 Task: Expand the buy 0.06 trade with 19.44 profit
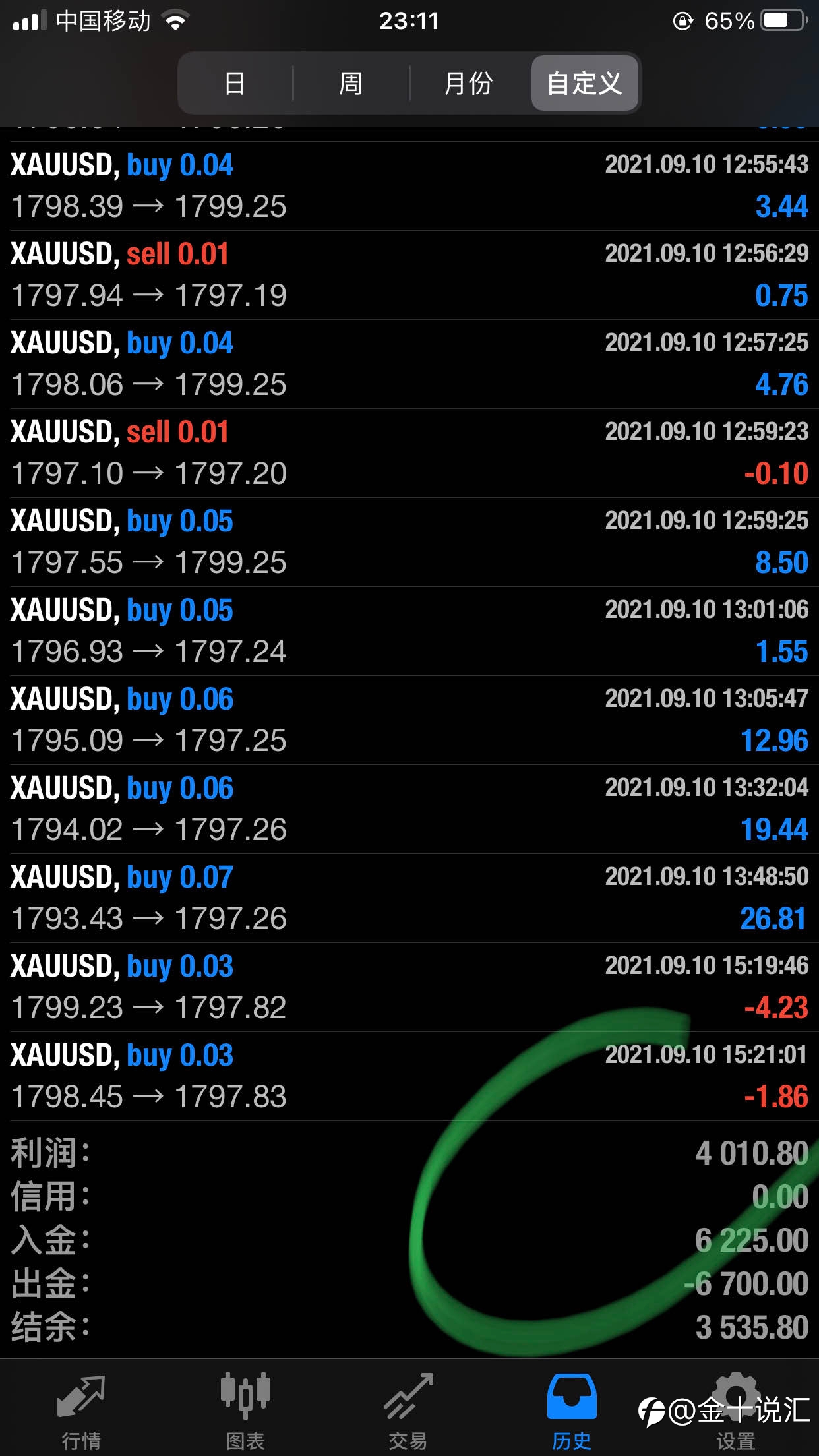point(409,809)
